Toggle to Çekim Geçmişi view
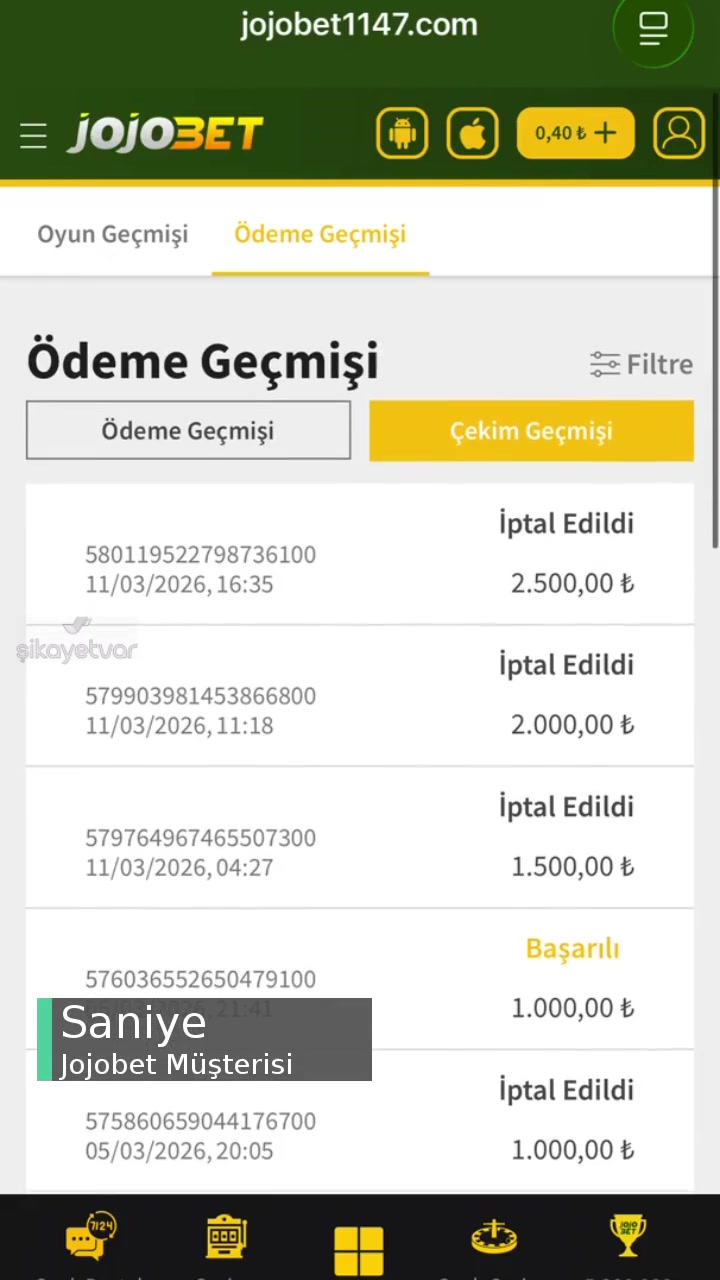Viewport: 720px width, 1280px height. [531, 430]
